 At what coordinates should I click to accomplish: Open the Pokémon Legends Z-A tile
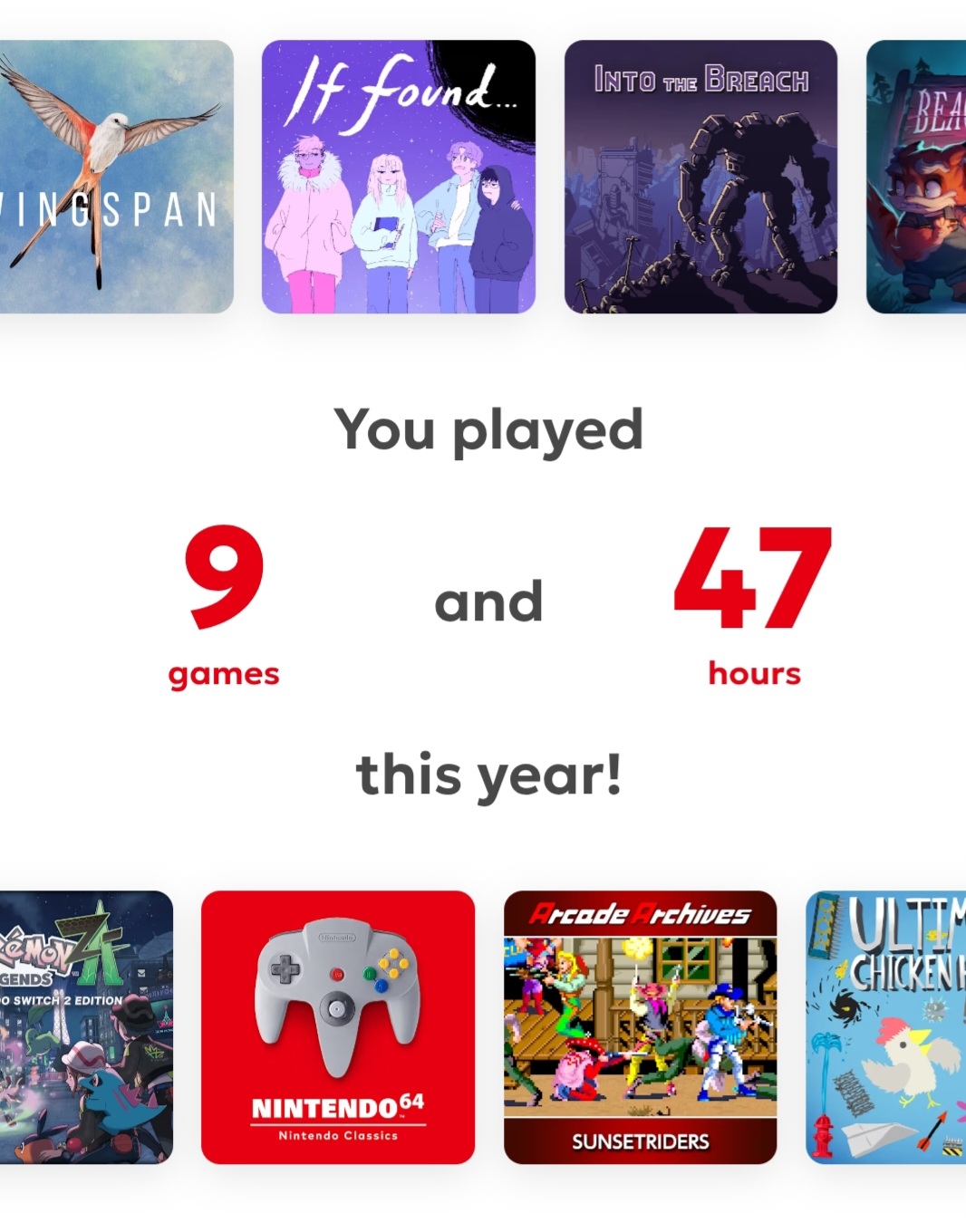[x=84, y=1027]
